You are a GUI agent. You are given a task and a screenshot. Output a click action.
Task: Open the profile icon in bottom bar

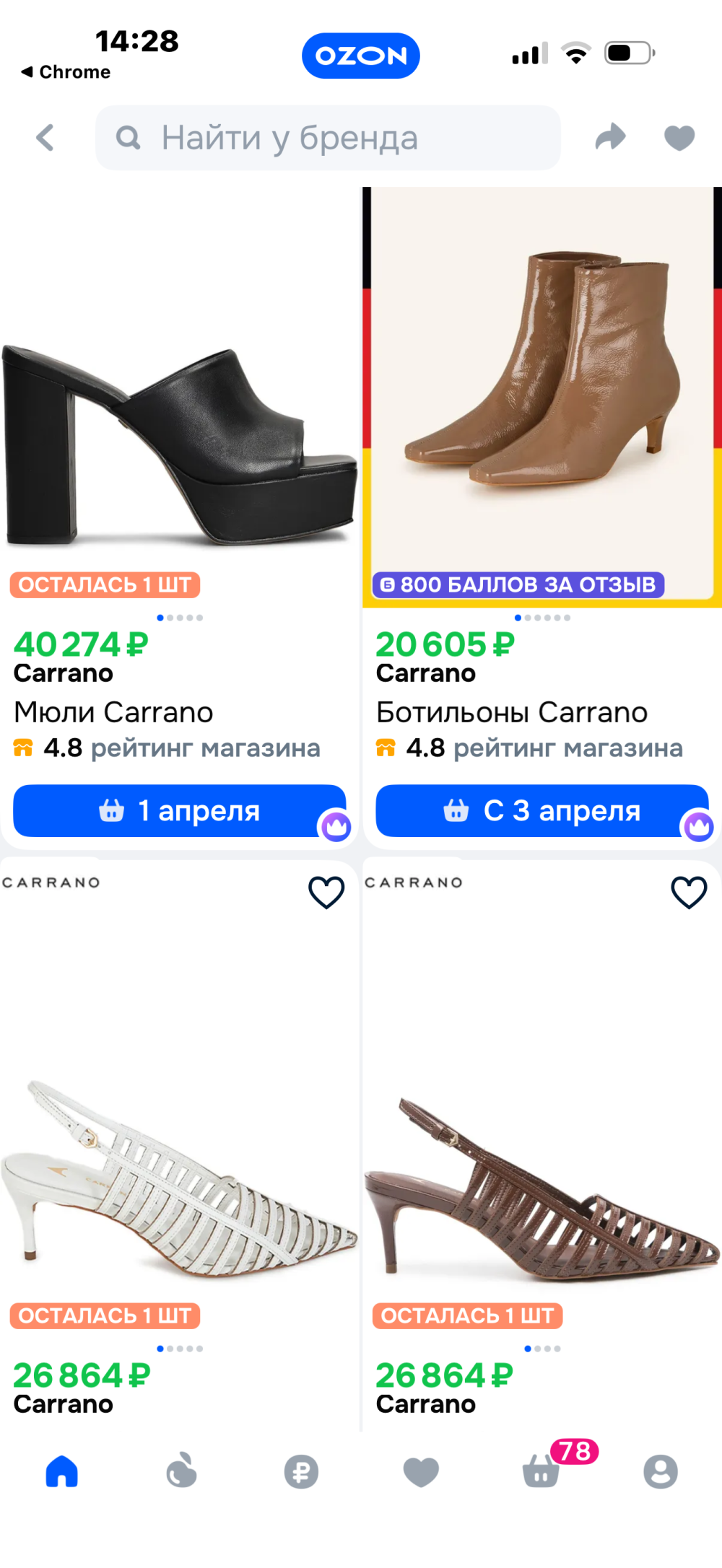(661, 1472)
